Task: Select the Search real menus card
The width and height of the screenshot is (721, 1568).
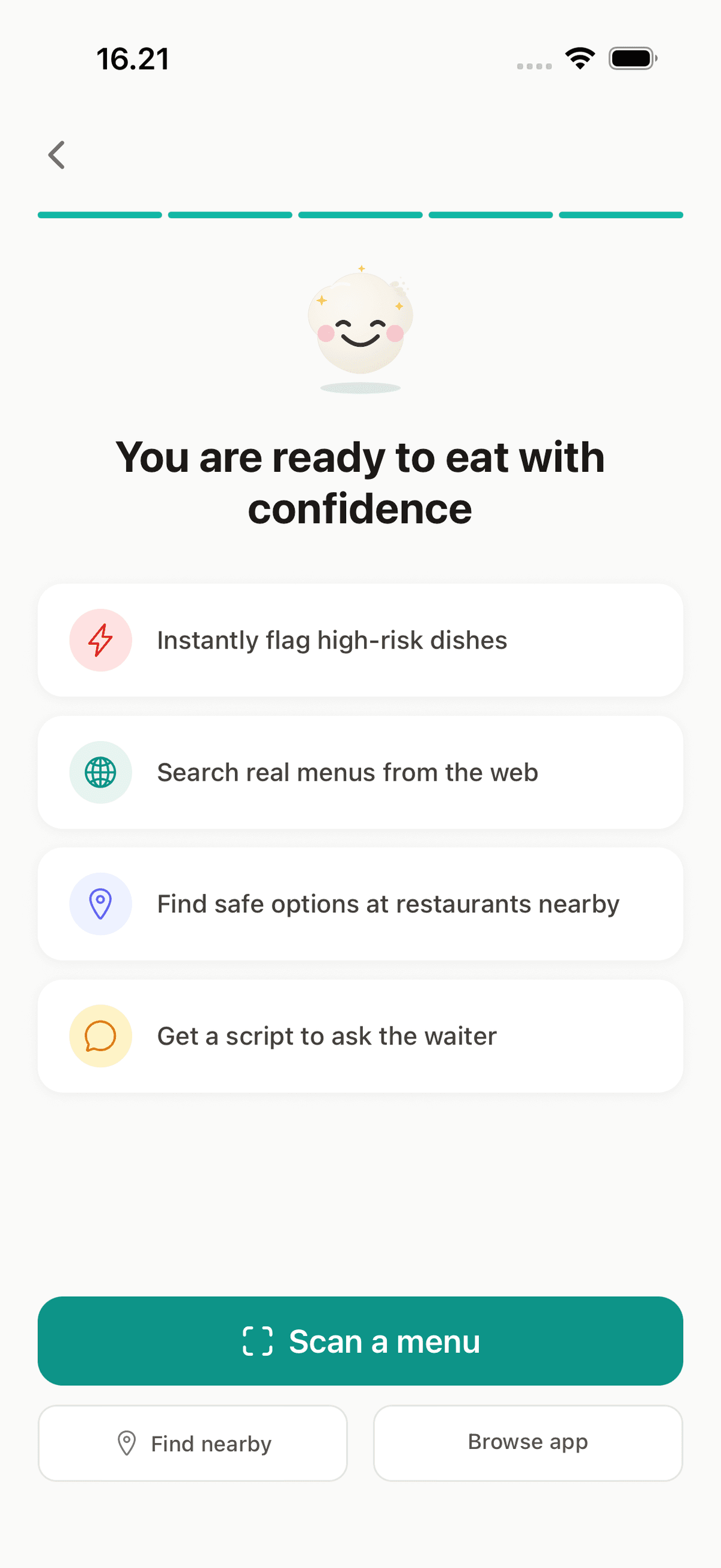Action: pyautogui.click(x=360, y=772)
